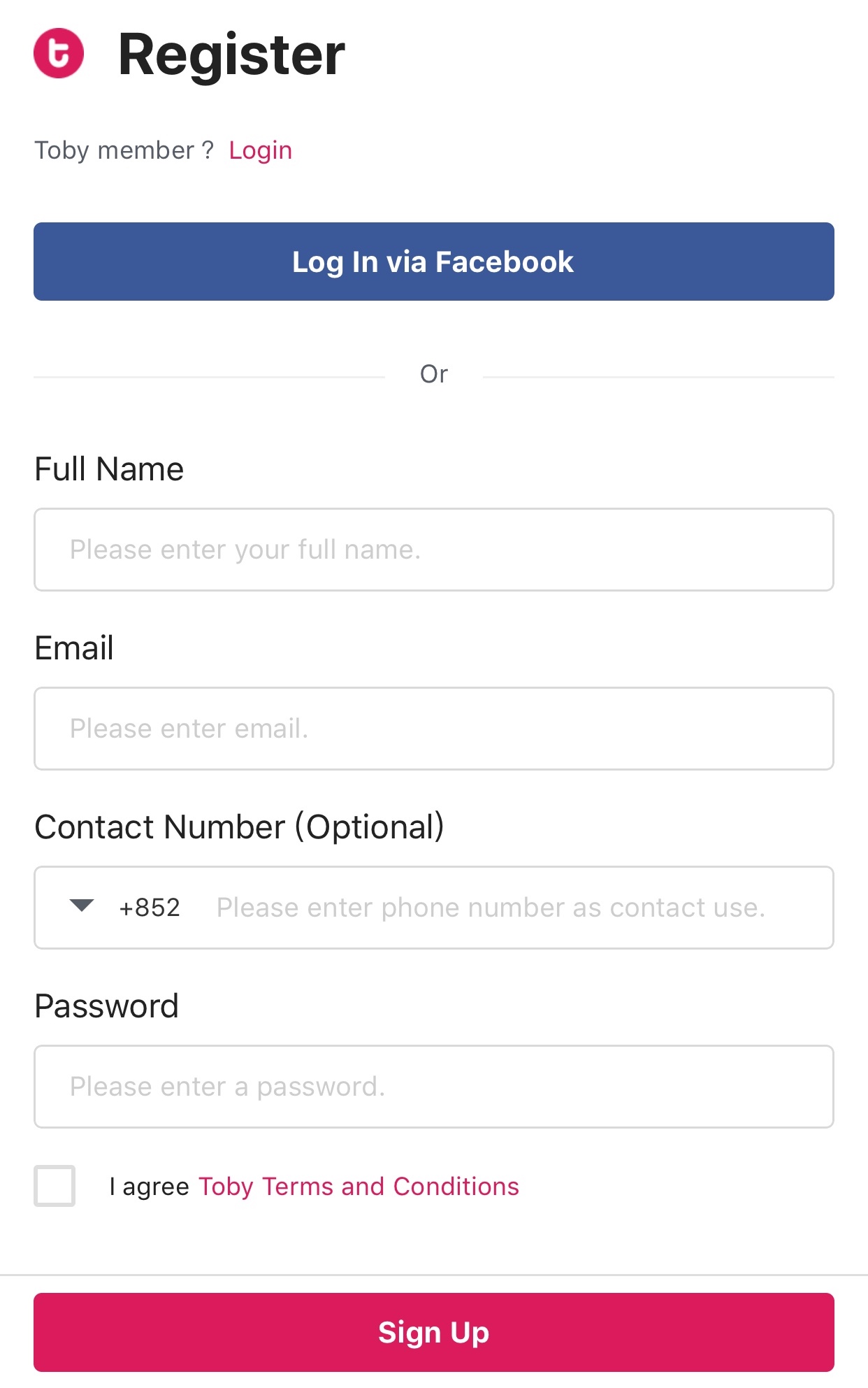Open Toby Terms and Conditions
The width and height of the screenshot is (868, 1388).
pos(359,1187)
